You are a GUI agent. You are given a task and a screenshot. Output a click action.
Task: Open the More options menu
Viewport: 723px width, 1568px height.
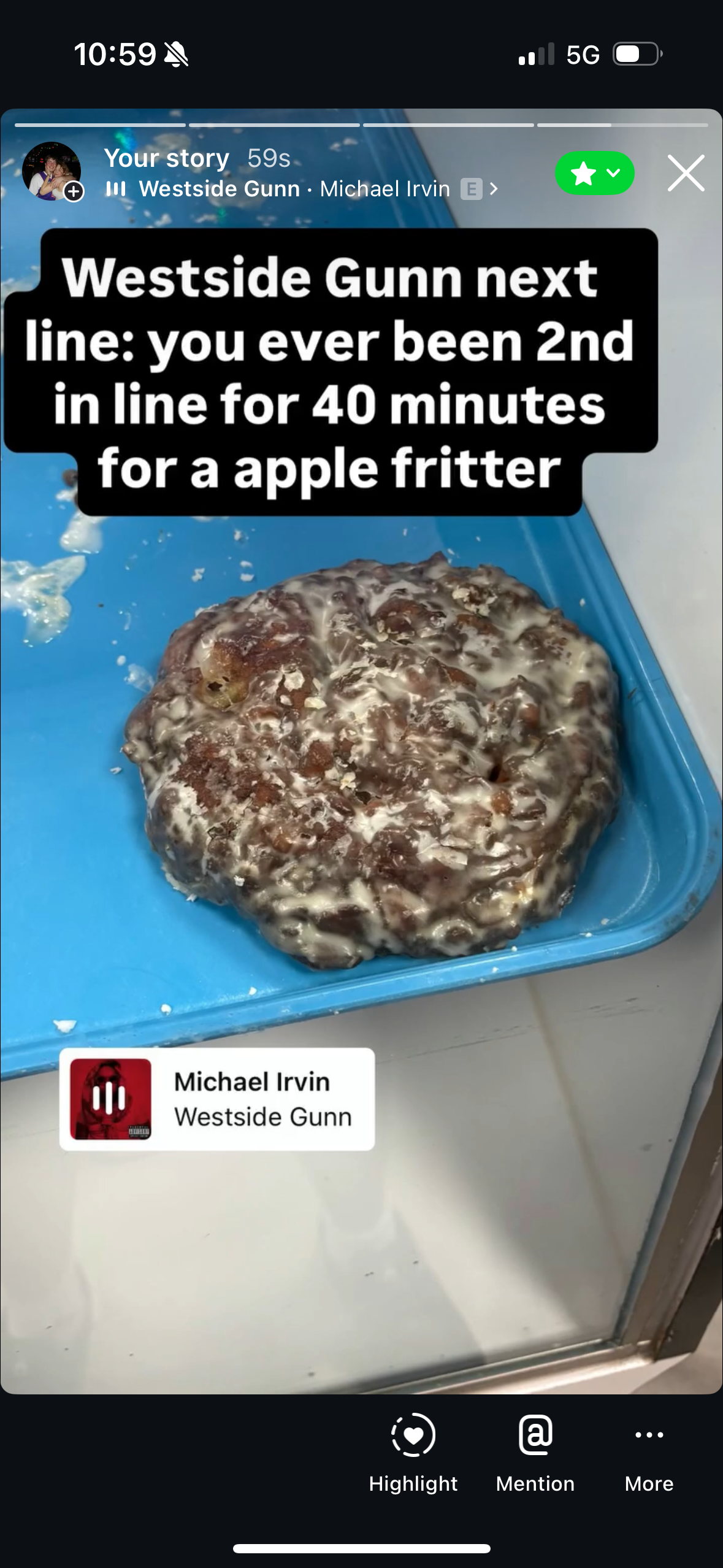pyautogui.click(x=649, y=1453)
